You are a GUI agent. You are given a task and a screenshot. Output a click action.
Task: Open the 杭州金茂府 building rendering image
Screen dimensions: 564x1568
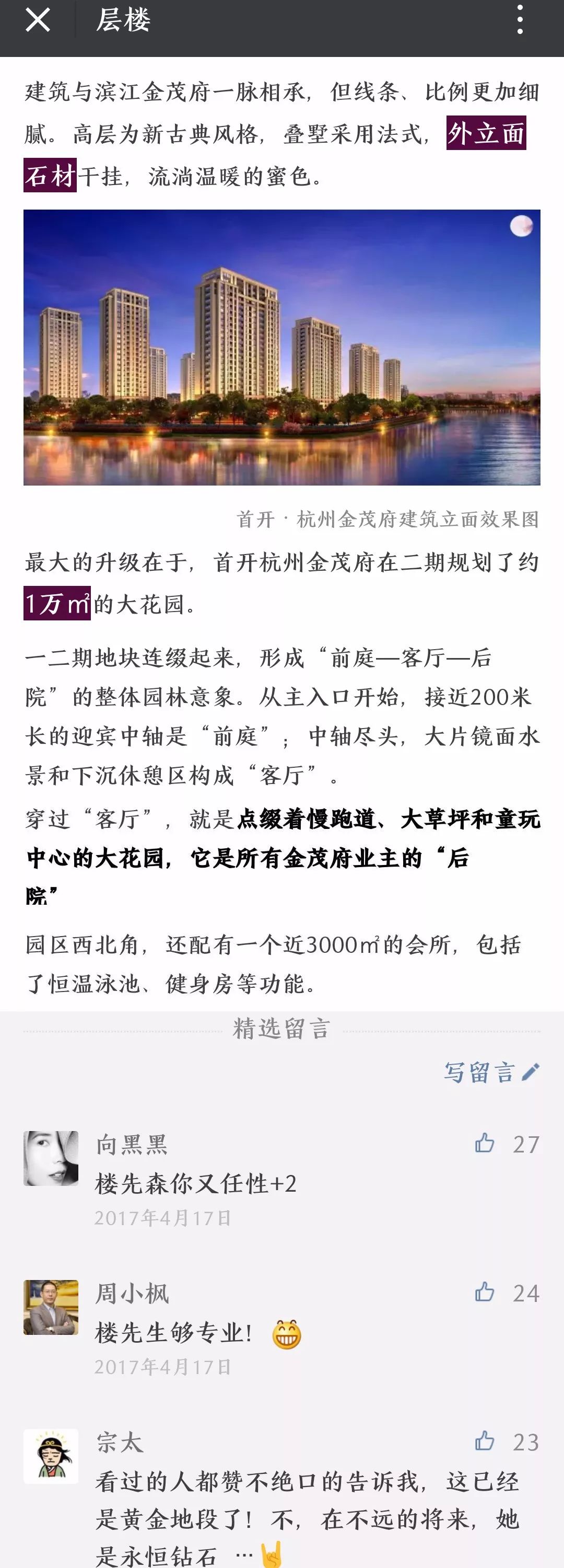pyautogui.click(x=281, y=347)
